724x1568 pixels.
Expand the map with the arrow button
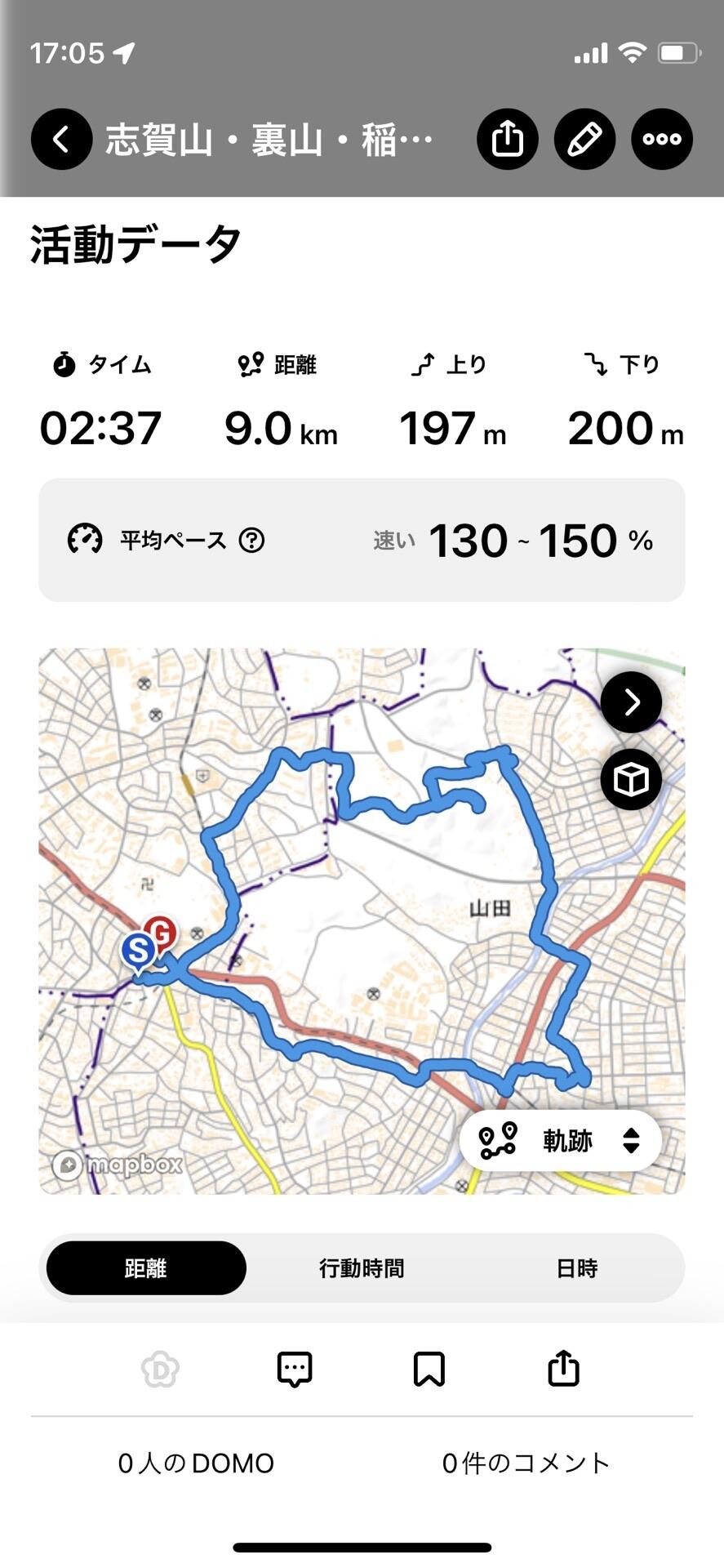631,702
